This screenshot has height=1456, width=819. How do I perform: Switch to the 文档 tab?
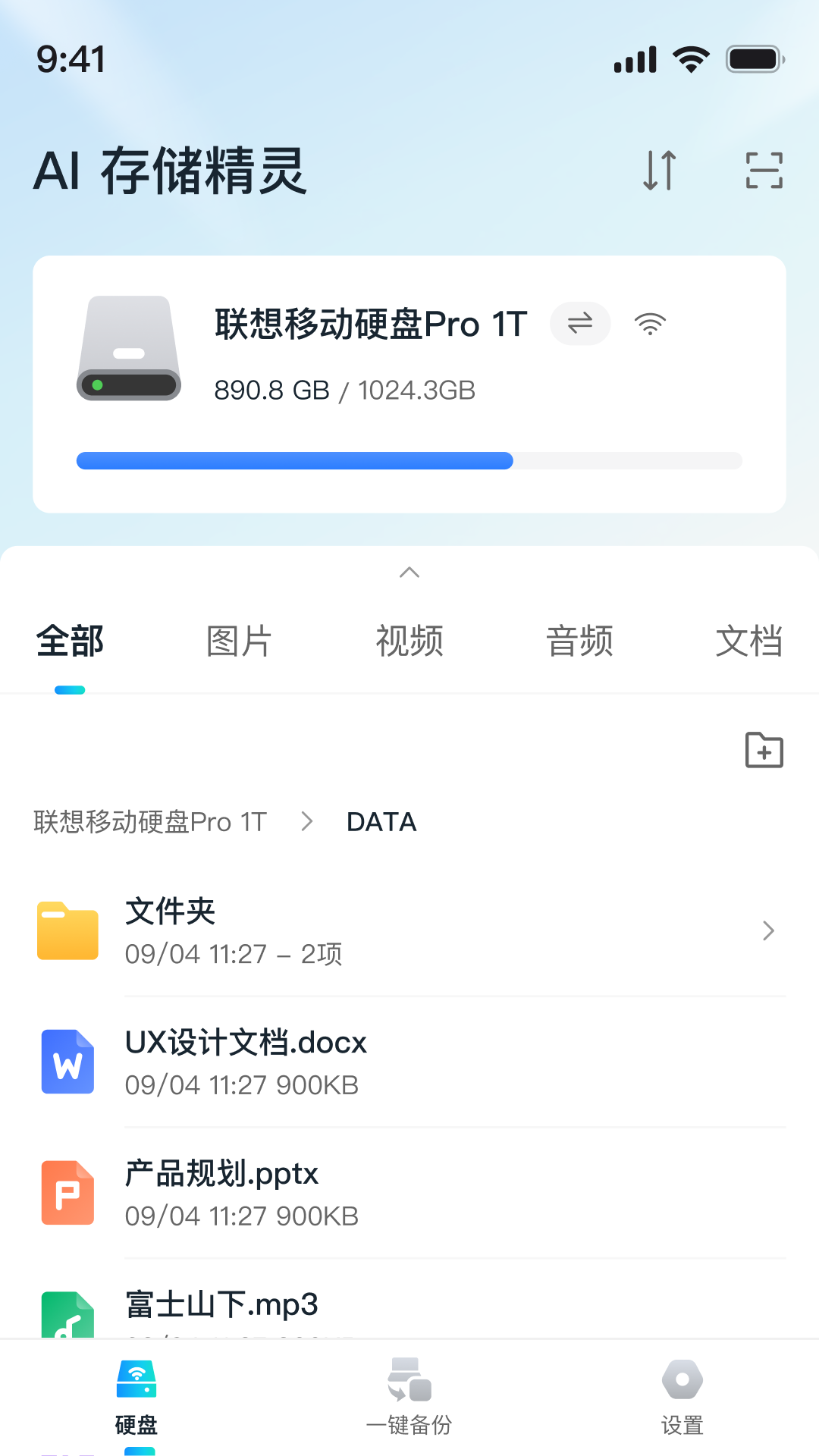750,641
